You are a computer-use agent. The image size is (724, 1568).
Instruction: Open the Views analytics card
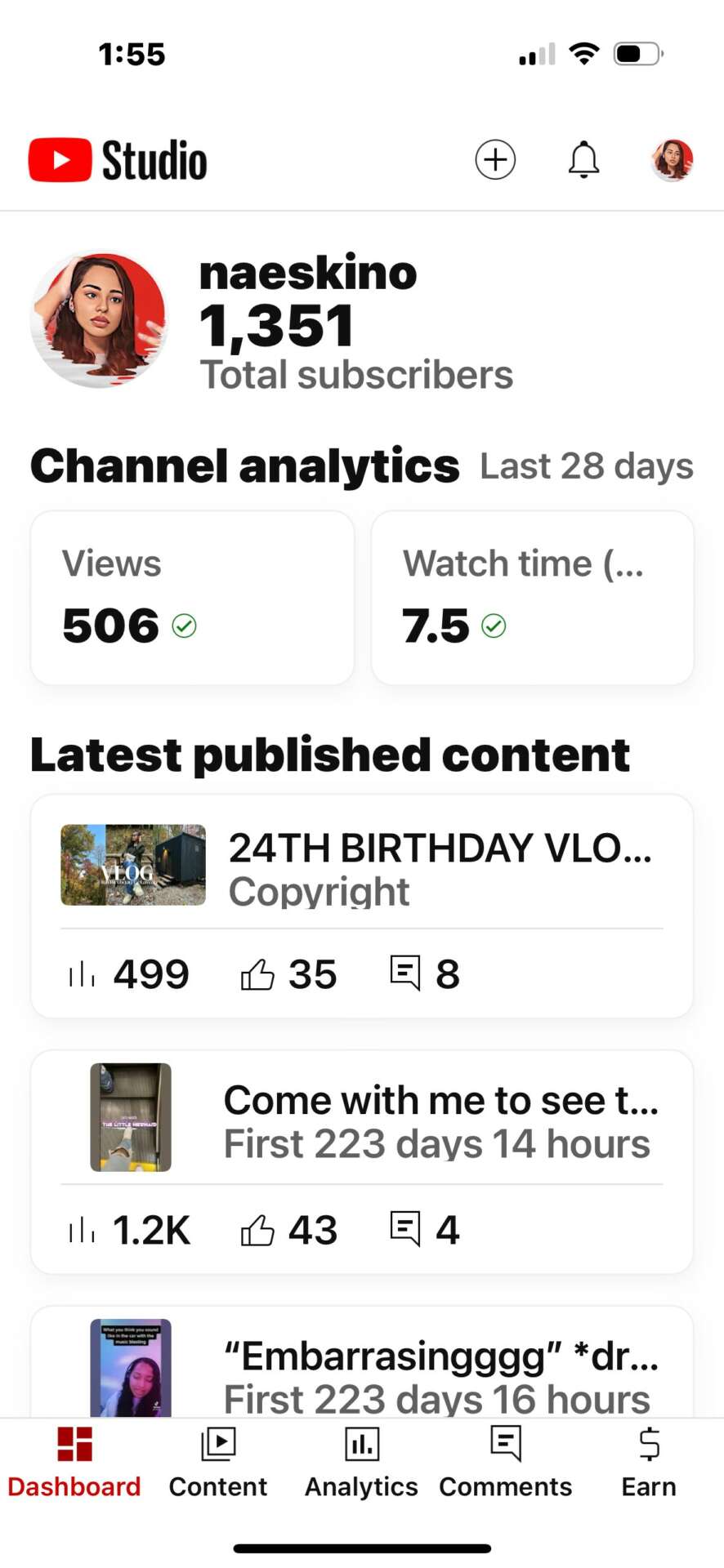tap(192, 598)
